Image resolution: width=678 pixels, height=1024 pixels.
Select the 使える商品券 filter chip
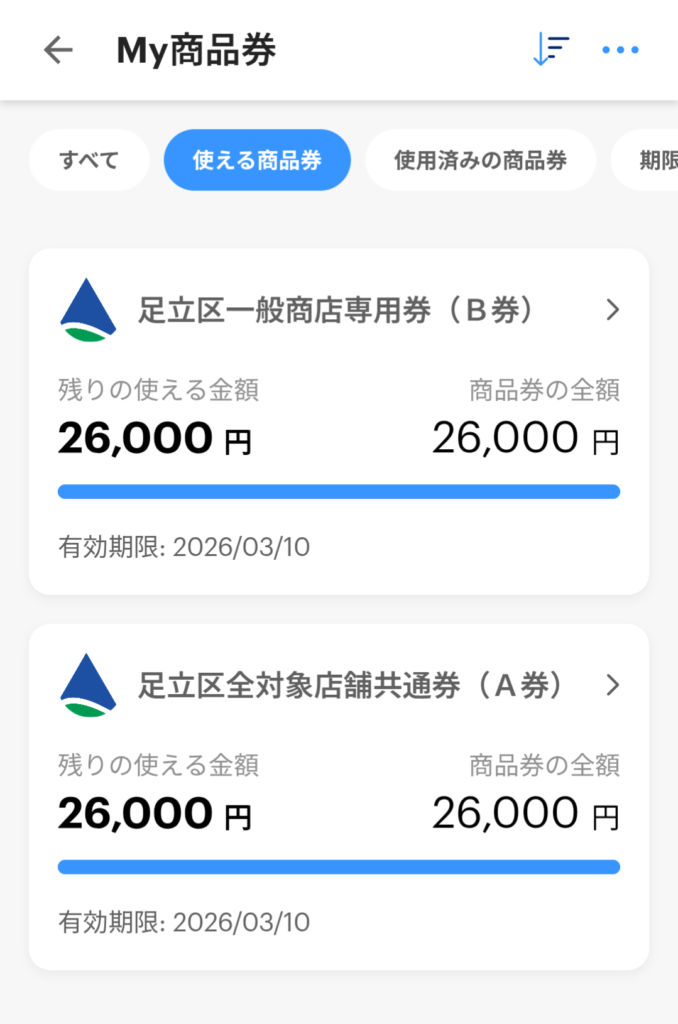257,160
